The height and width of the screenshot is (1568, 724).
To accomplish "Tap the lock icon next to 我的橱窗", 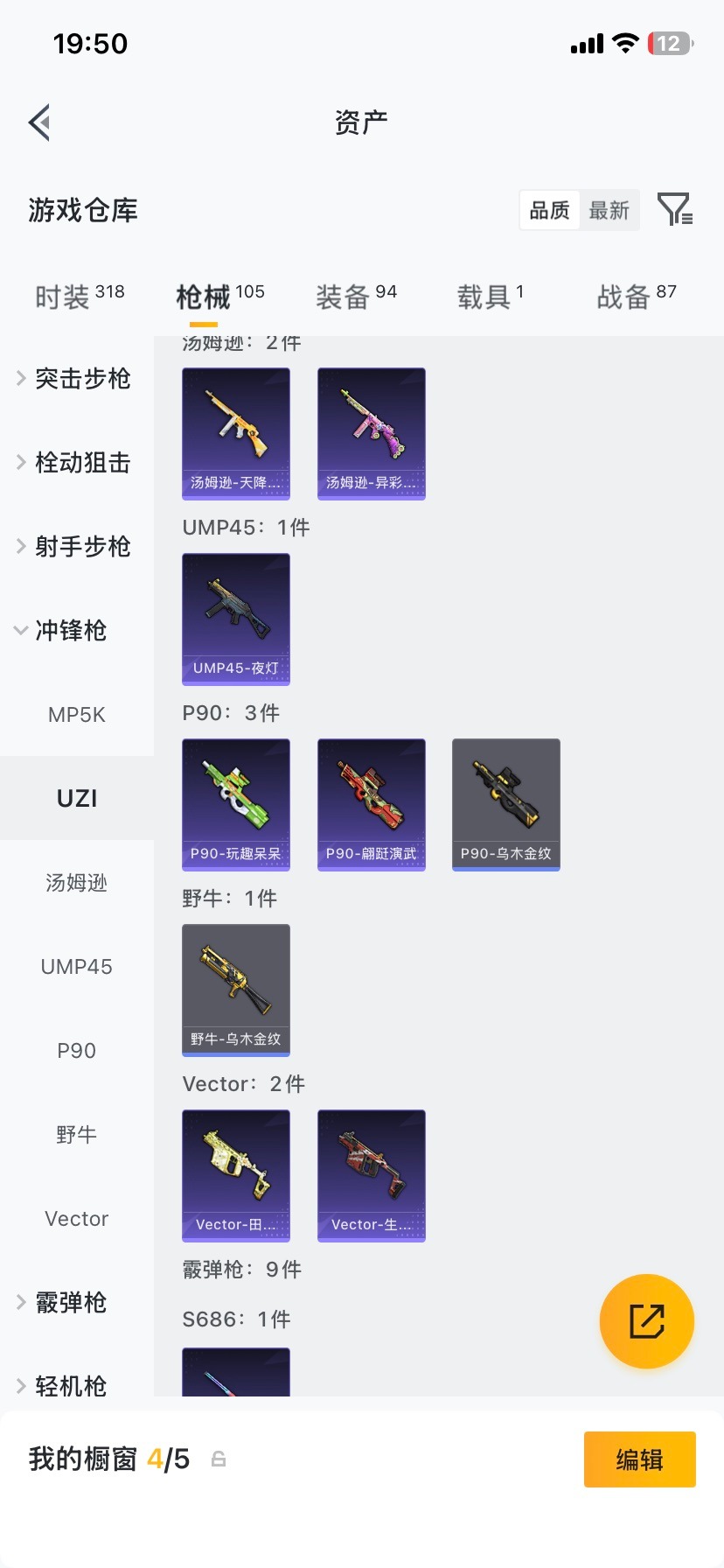I will (x=217, y=1459).
